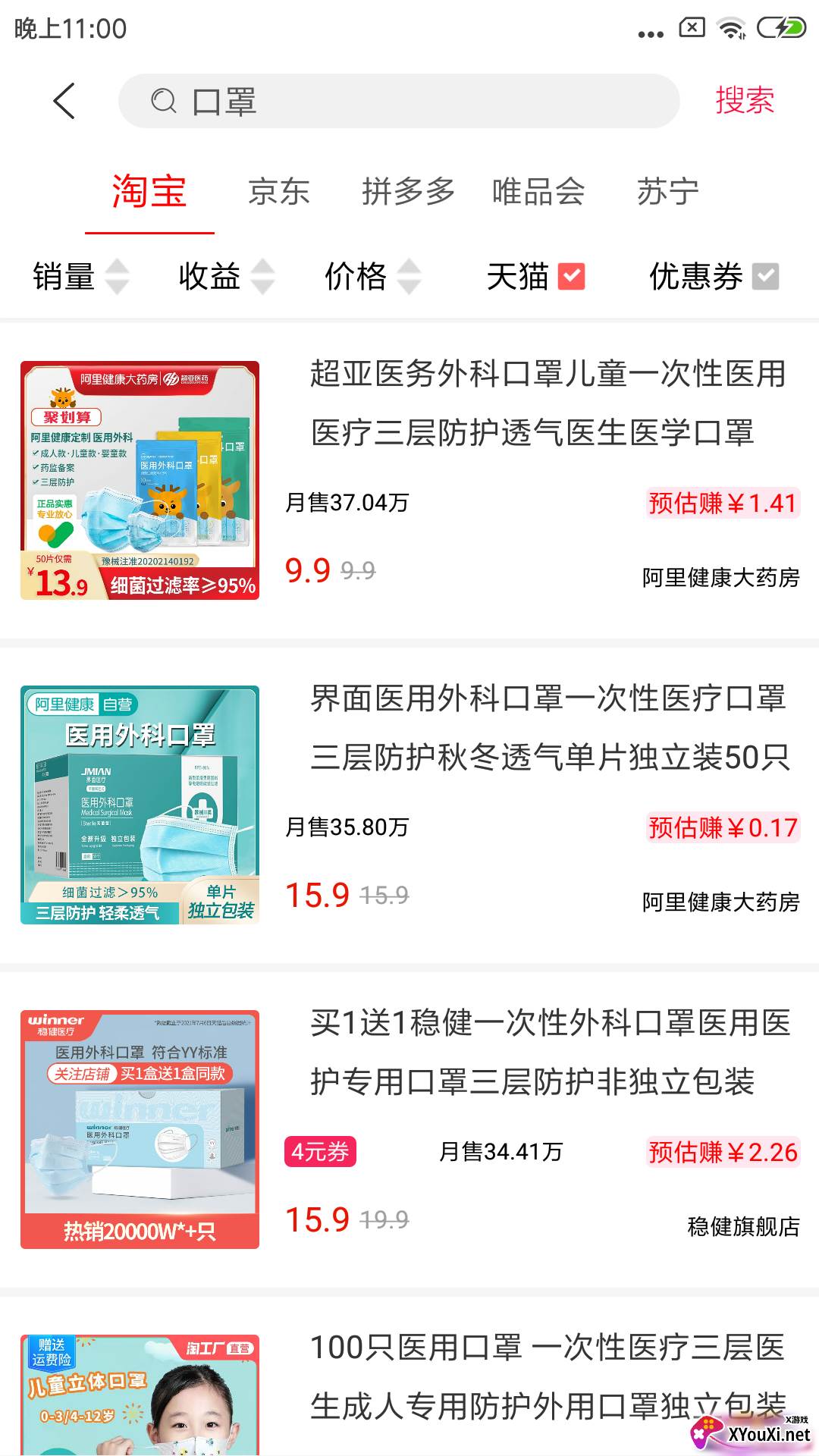Switch to the 苏宁 tab
Image resolution: width=819 pixels, height=1456 pixels.
[667, 191]
